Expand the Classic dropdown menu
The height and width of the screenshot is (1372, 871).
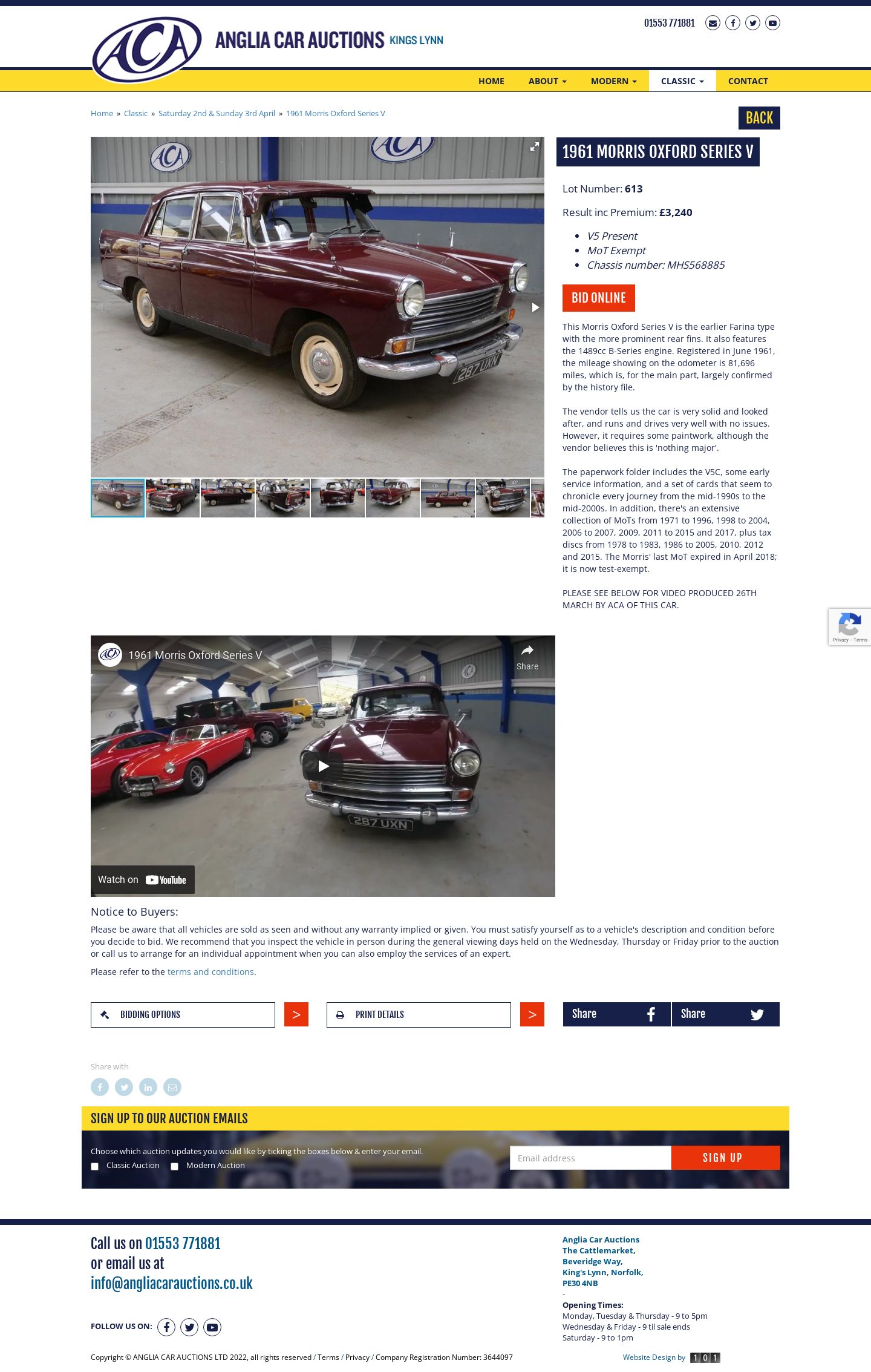tap(682, 81)
